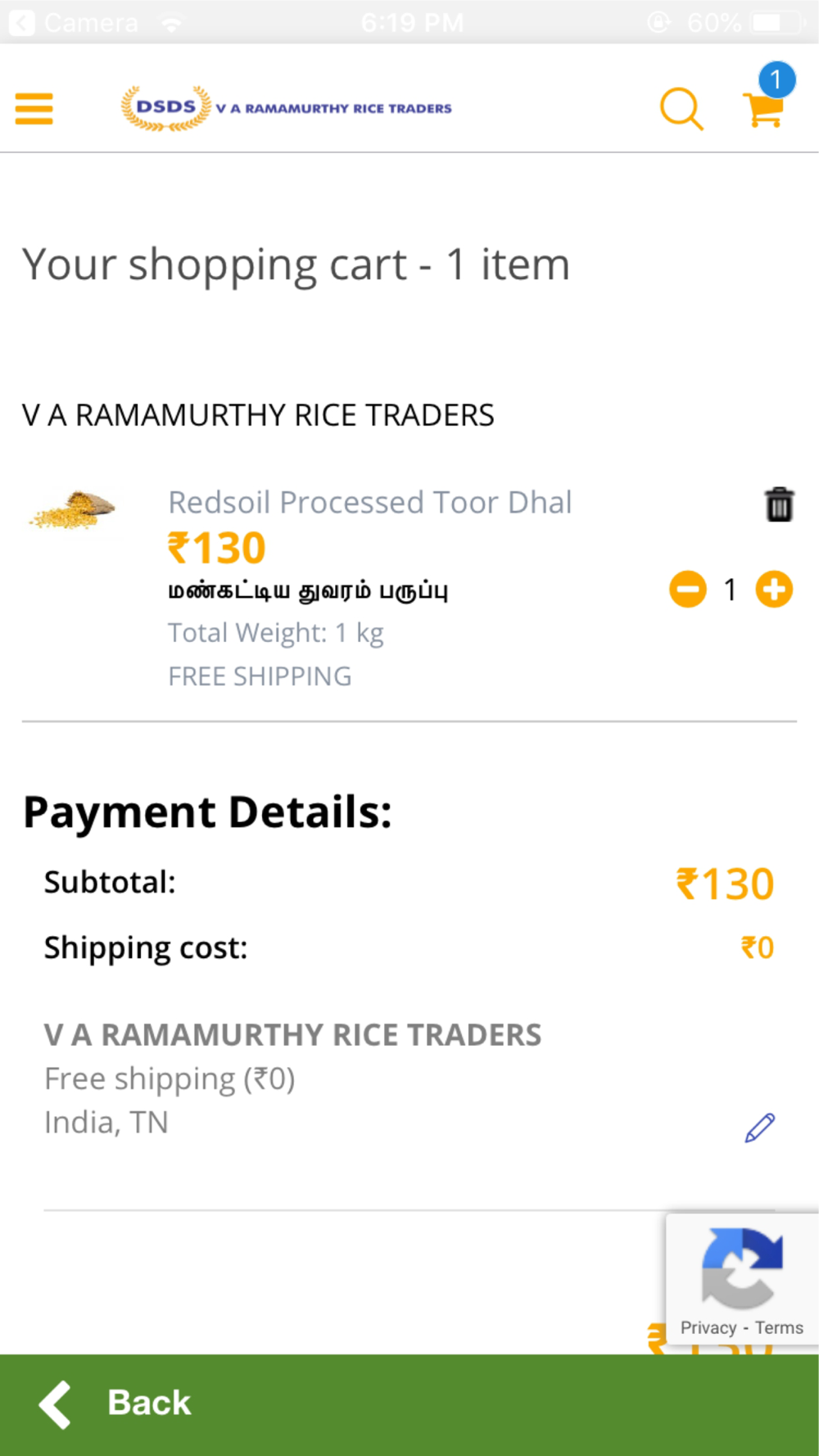Edit shipping details with pencil icon
The image size is (819, 1456).
[760, 1128]
